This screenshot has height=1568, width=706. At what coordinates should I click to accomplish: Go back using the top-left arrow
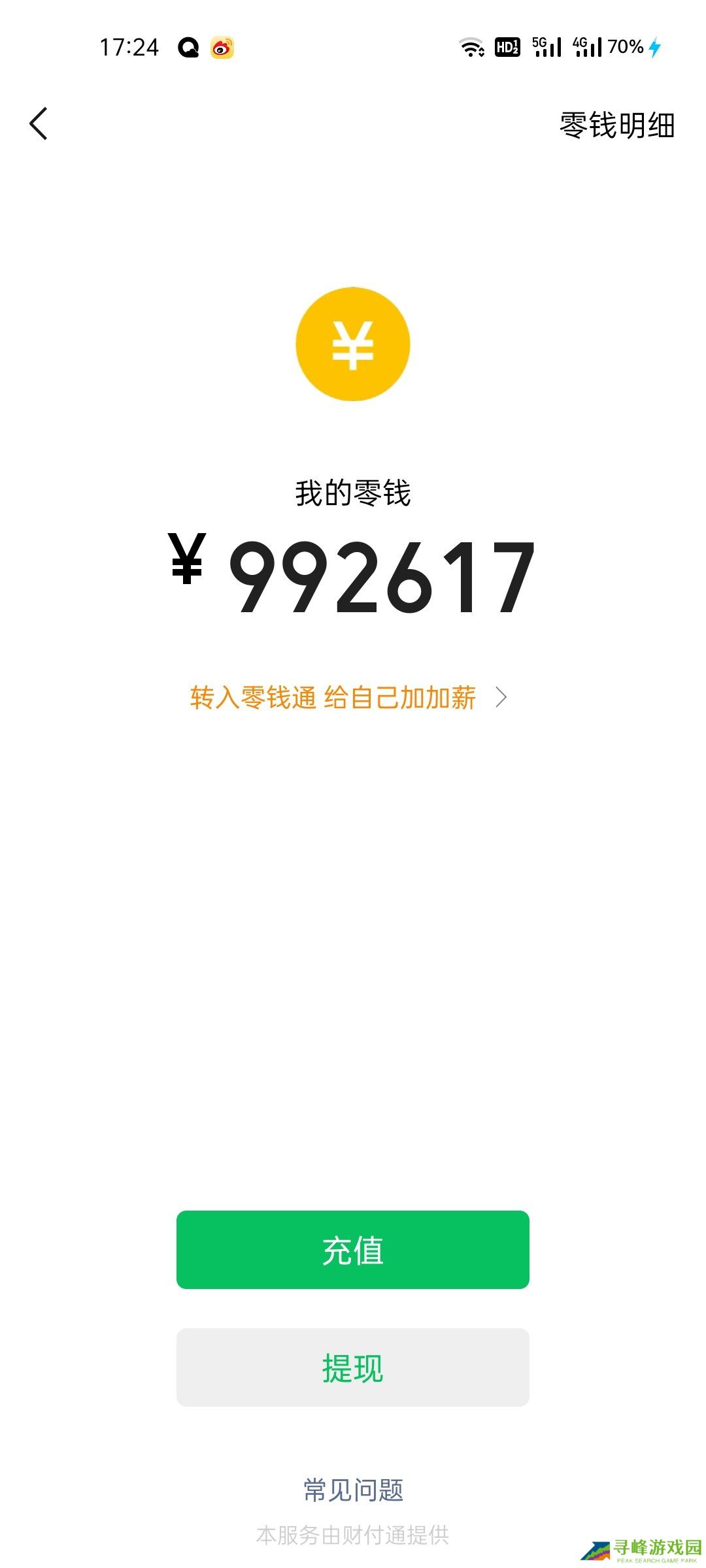(x=39, y=123)
